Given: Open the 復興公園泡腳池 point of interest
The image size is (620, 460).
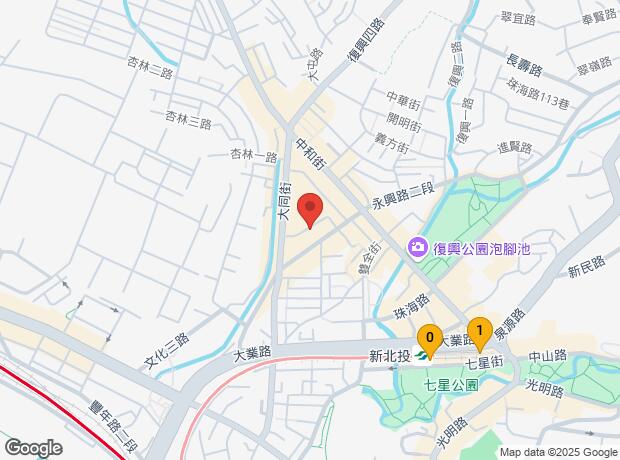Looking at the screenshot, I should 417,246.
